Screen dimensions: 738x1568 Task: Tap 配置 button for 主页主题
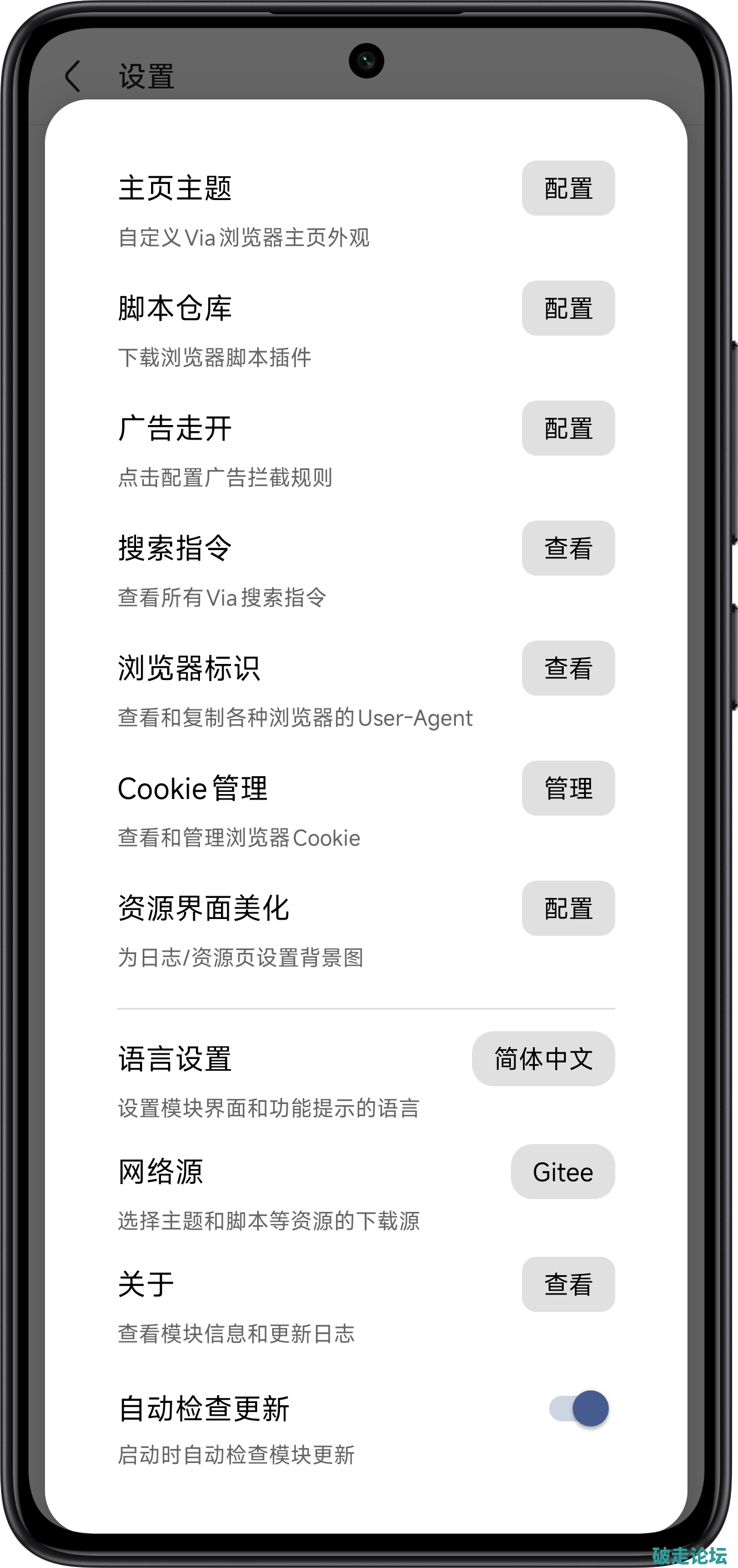click(x=568, y=188)
